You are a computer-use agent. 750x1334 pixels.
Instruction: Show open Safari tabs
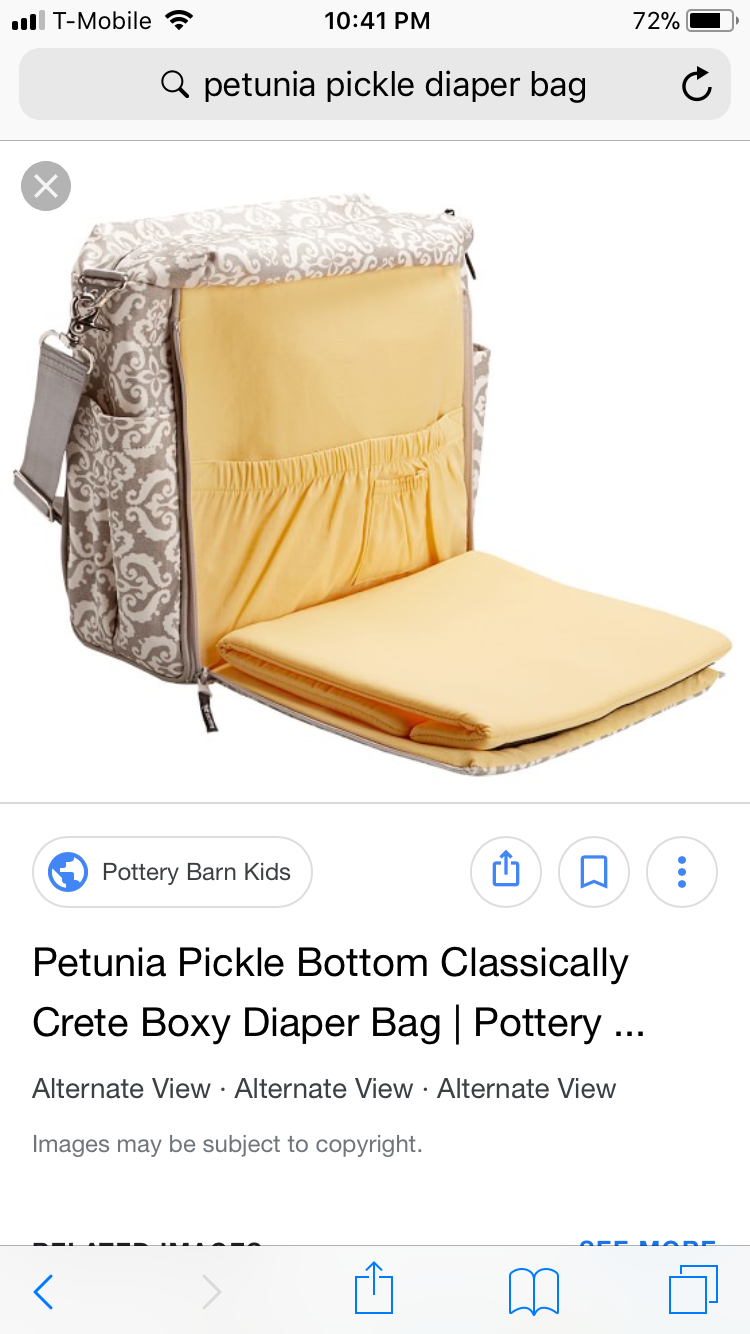pos(693,1290)
